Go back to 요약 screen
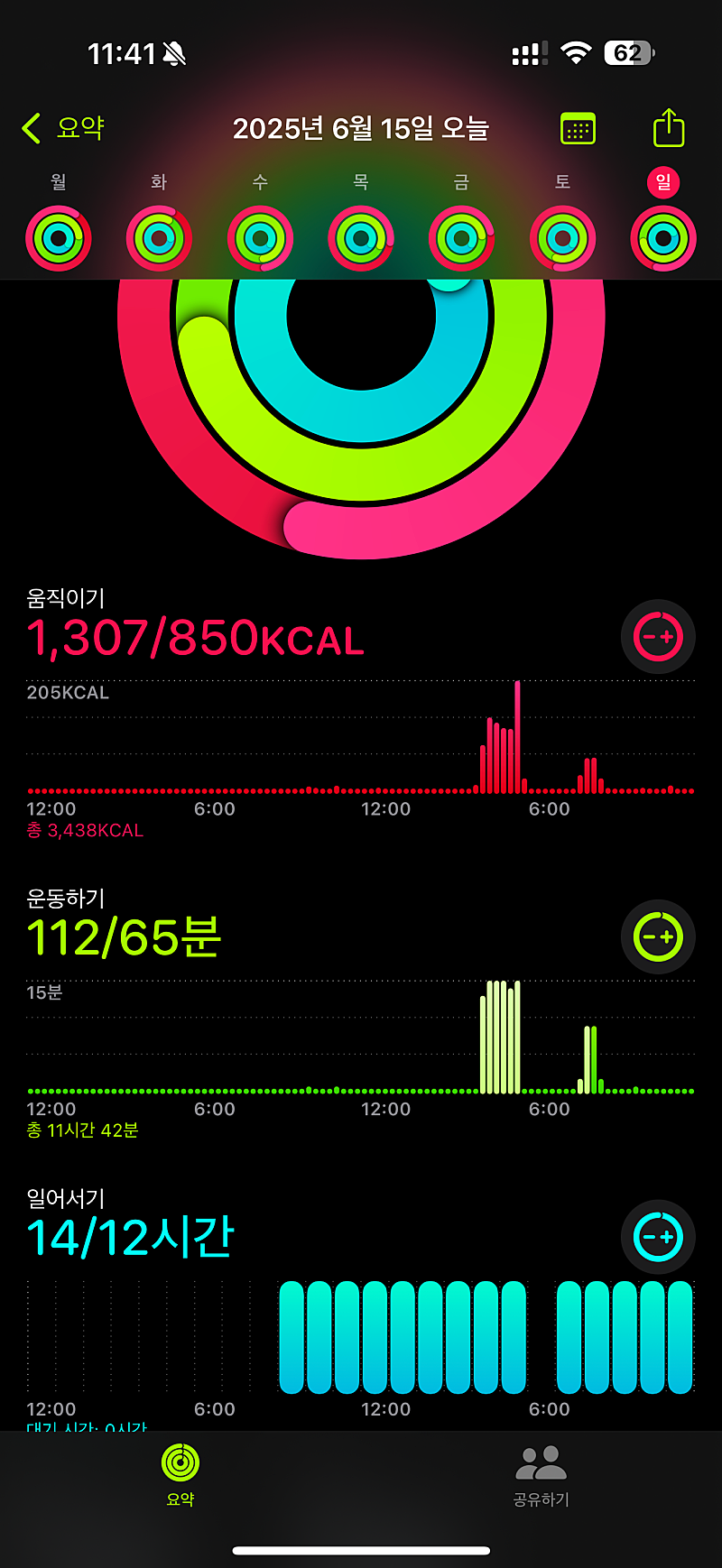The width and height of the screenshot is (722, 1568). point(63,128)
